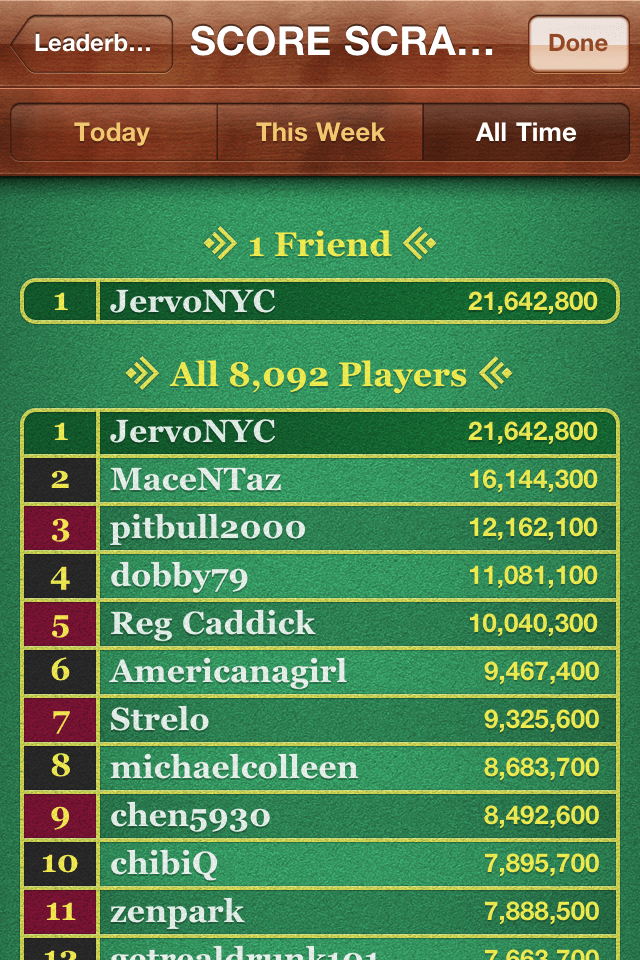
Task: Select zenpark's player entry
Action: [x=320, y=911]
